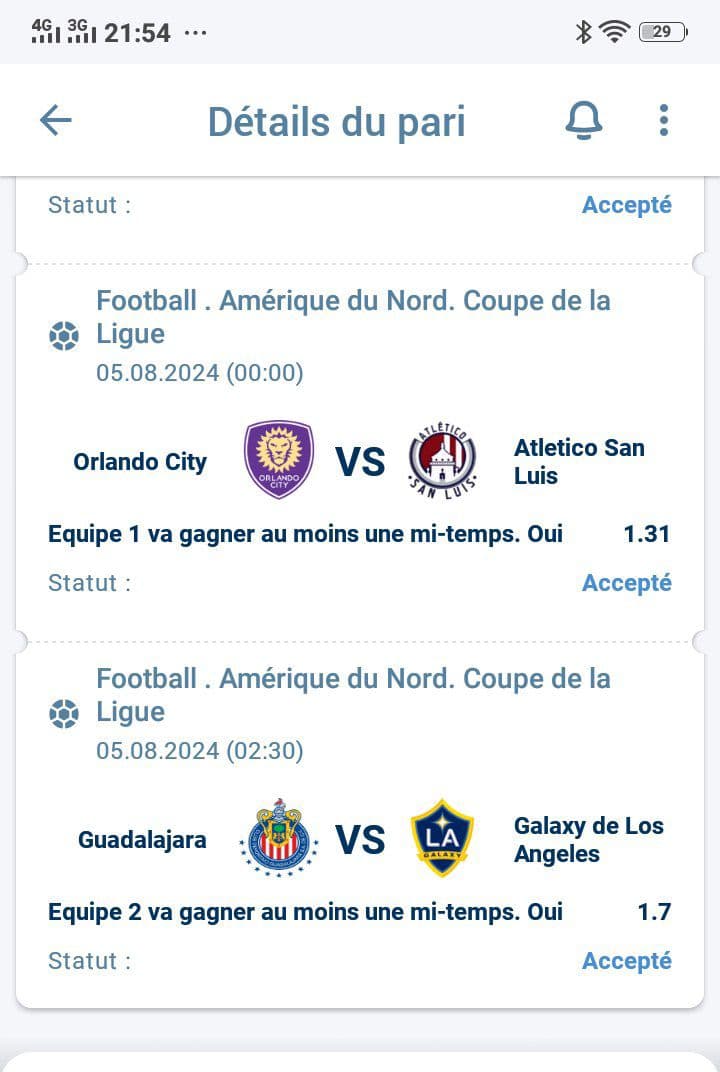
Task: Click the Orlando City club crest
Action: [279, 462]
